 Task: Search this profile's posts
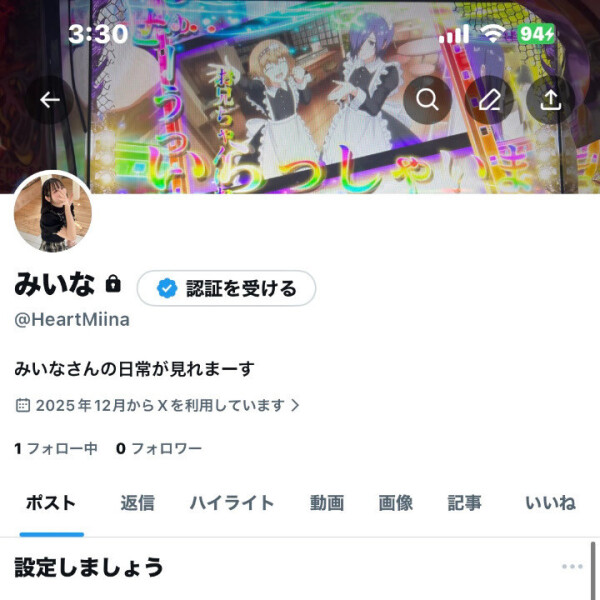tap(427, 100)
